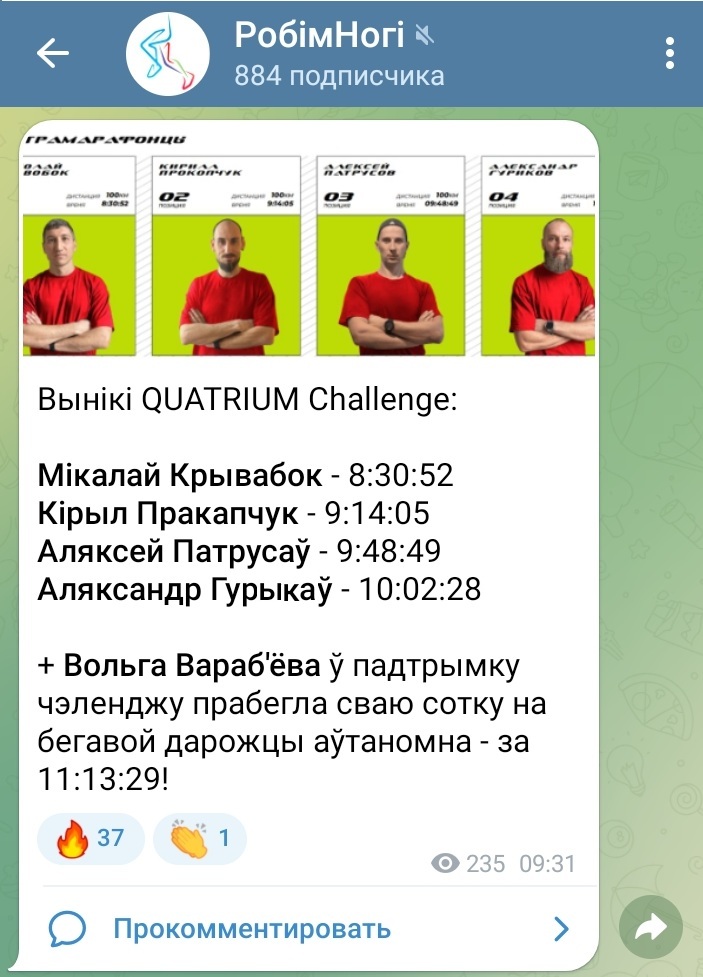Open the runners image in the post

click(x=308, y=243)
